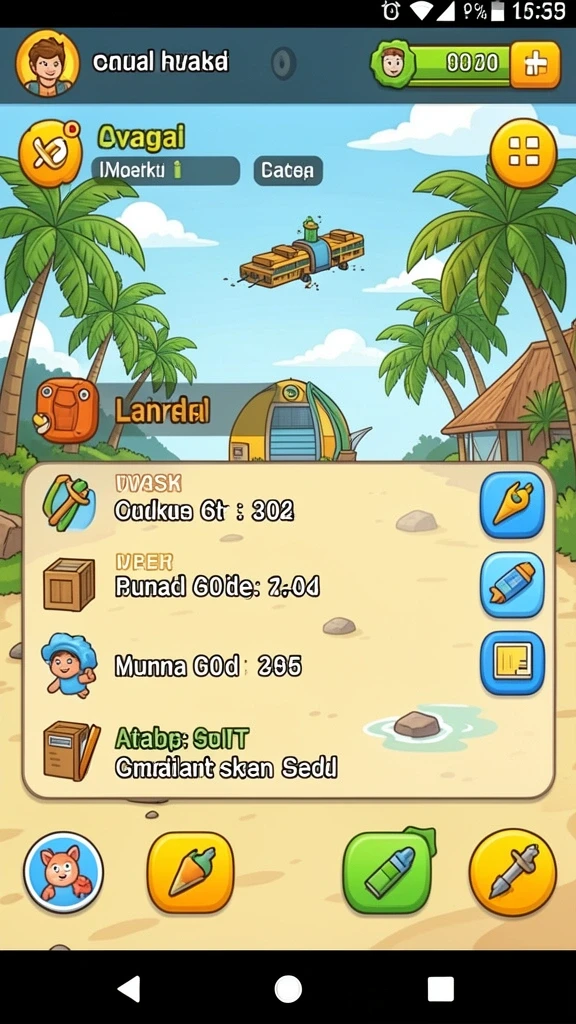Viewport: 576px width, 1024px height.
Task: Tap the plus button to add coins
Action: click(x=535, y=65)
